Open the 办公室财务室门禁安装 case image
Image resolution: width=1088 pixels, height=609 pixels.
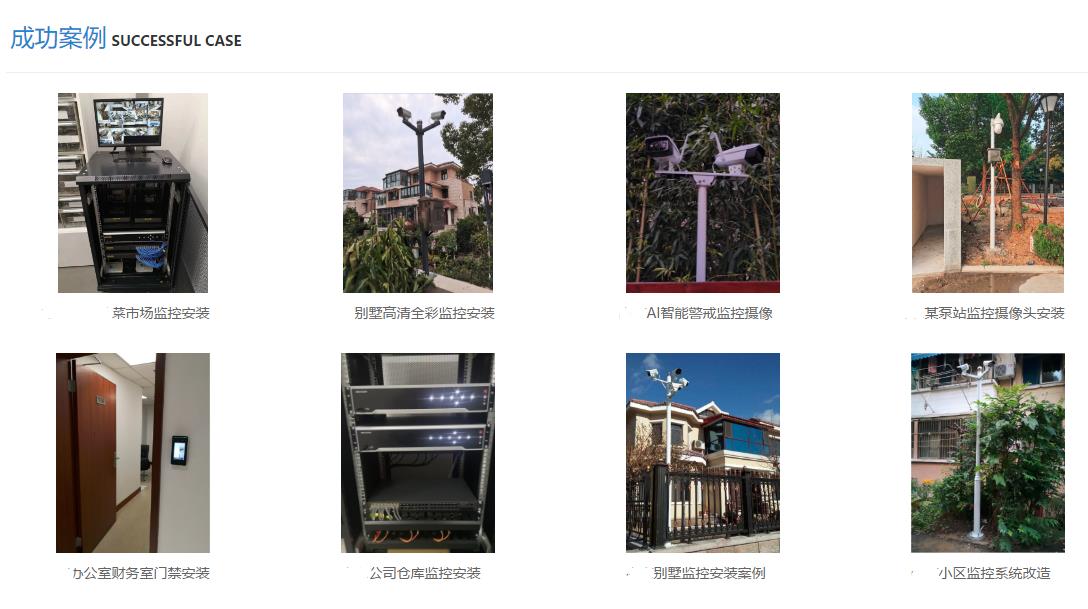click(133, 453)
